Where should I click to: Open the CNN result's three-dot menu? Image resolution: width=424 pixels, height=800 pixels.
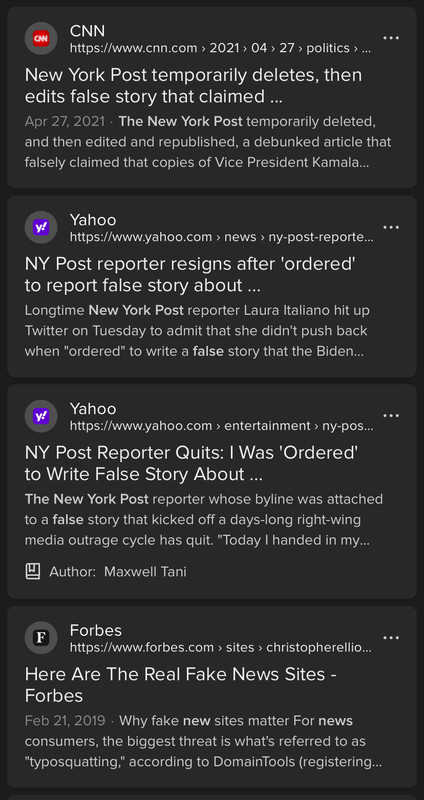point(391,38)
